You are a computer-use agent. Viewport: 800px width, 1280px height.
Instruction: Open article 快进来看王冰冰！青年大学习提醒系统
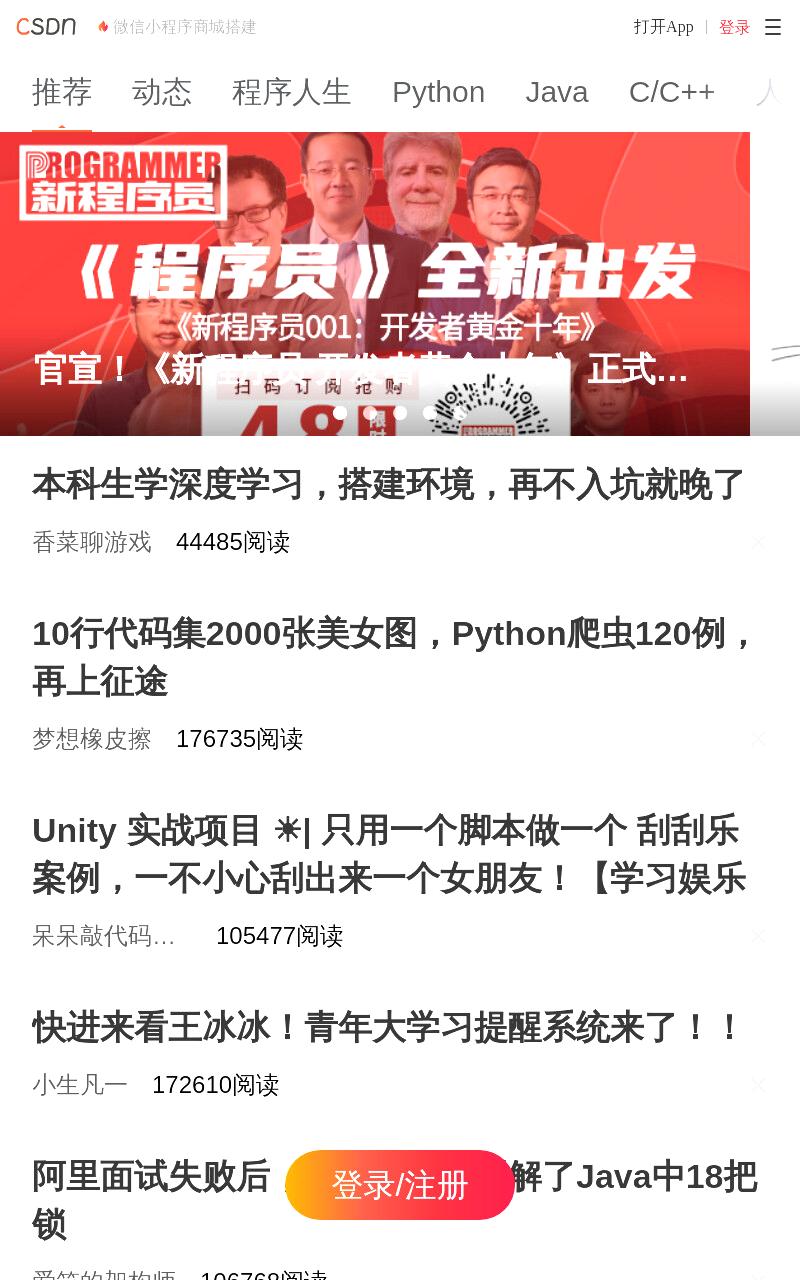(388, 1028)
